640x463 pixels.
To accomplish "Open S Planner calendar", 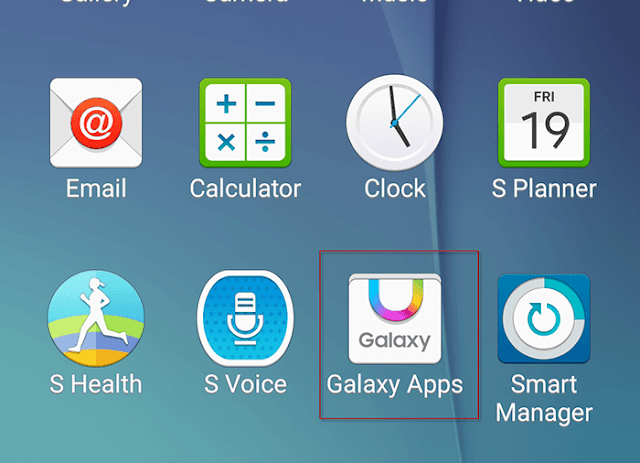I will tap(543, 125).
